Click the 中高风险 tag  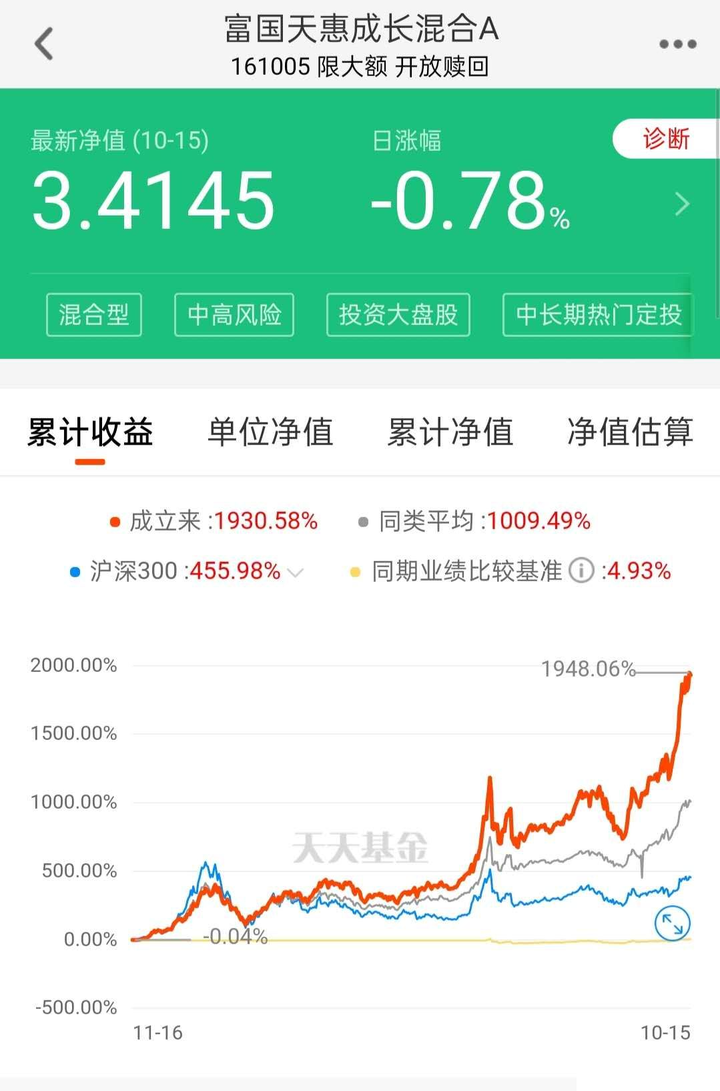point(234,315)
